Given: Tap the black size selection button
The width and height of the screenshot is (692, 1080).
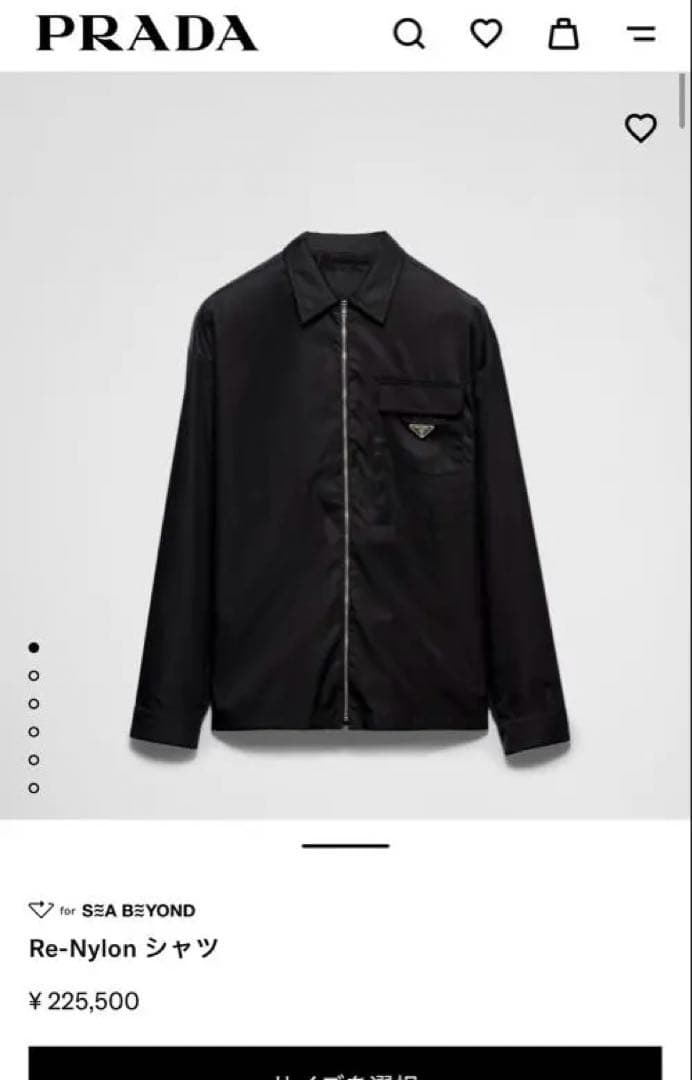Looking at the screenshot, I should point(345,1064).
